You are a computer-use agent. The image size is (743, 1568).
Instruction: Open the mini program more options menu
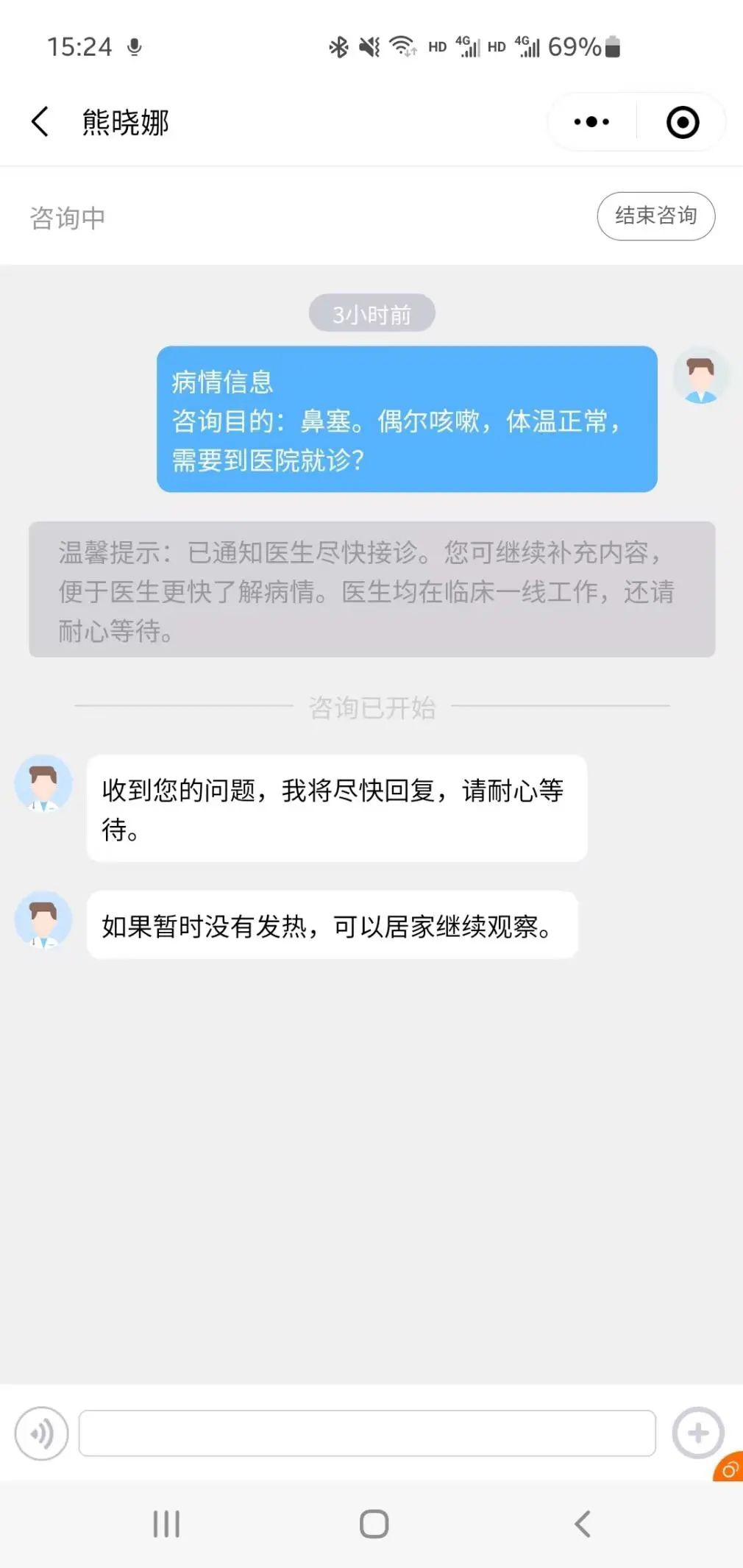591,122
